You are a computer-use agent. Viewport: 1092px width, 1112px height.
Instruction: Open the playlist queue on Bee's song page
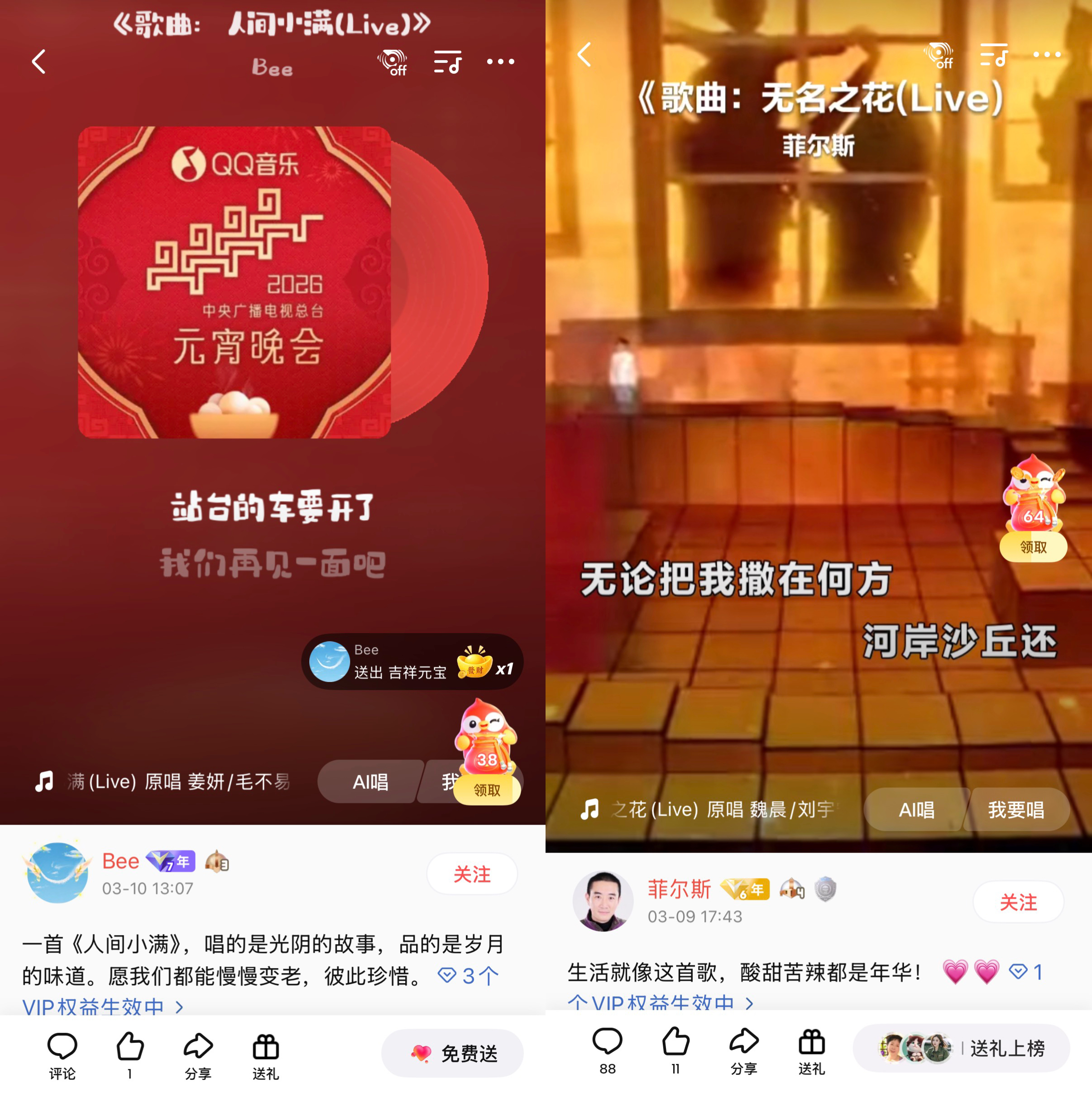tap(447, 62)
